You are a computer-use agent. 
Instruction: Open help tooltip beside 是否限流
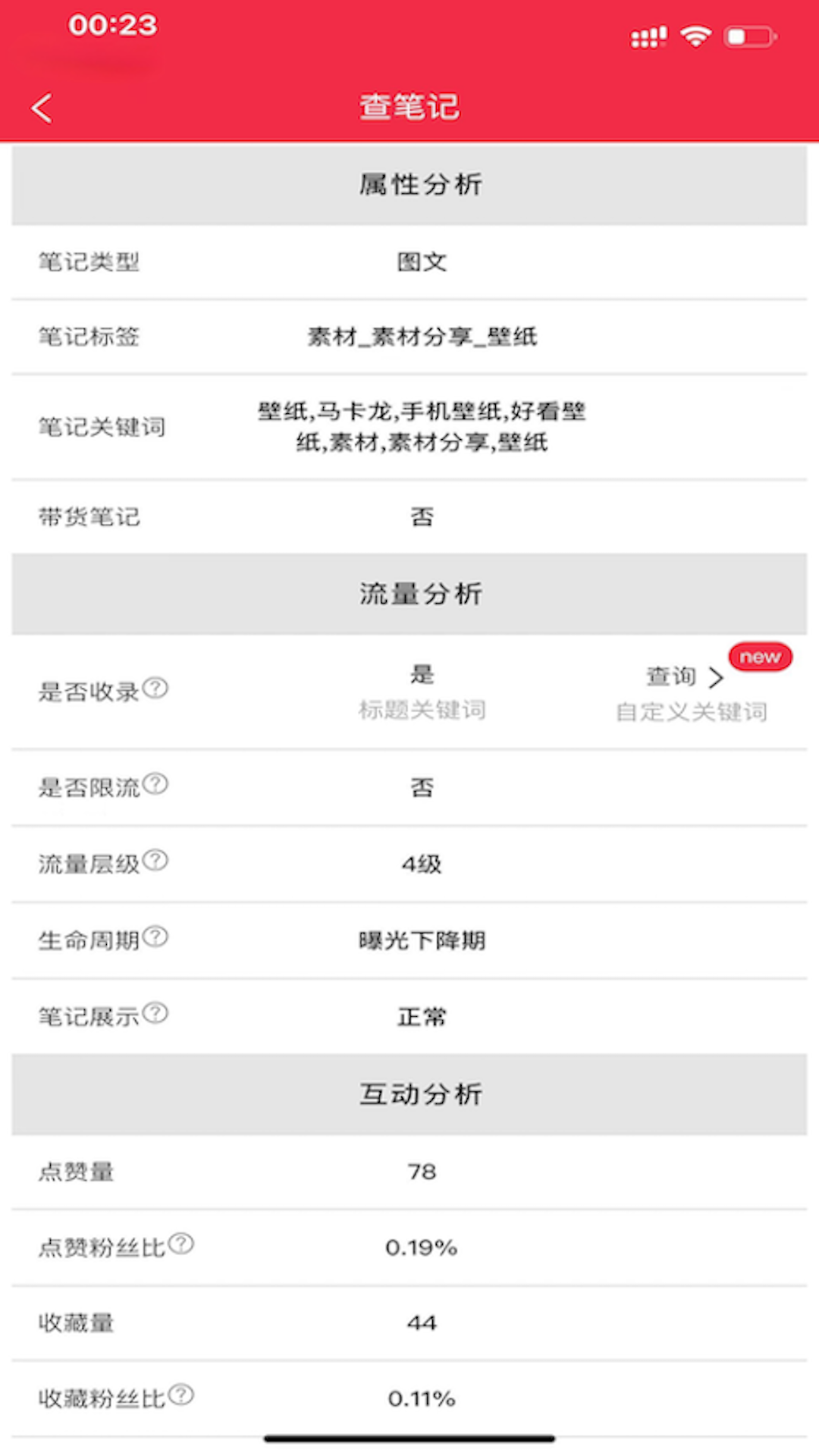pos(157,783)
